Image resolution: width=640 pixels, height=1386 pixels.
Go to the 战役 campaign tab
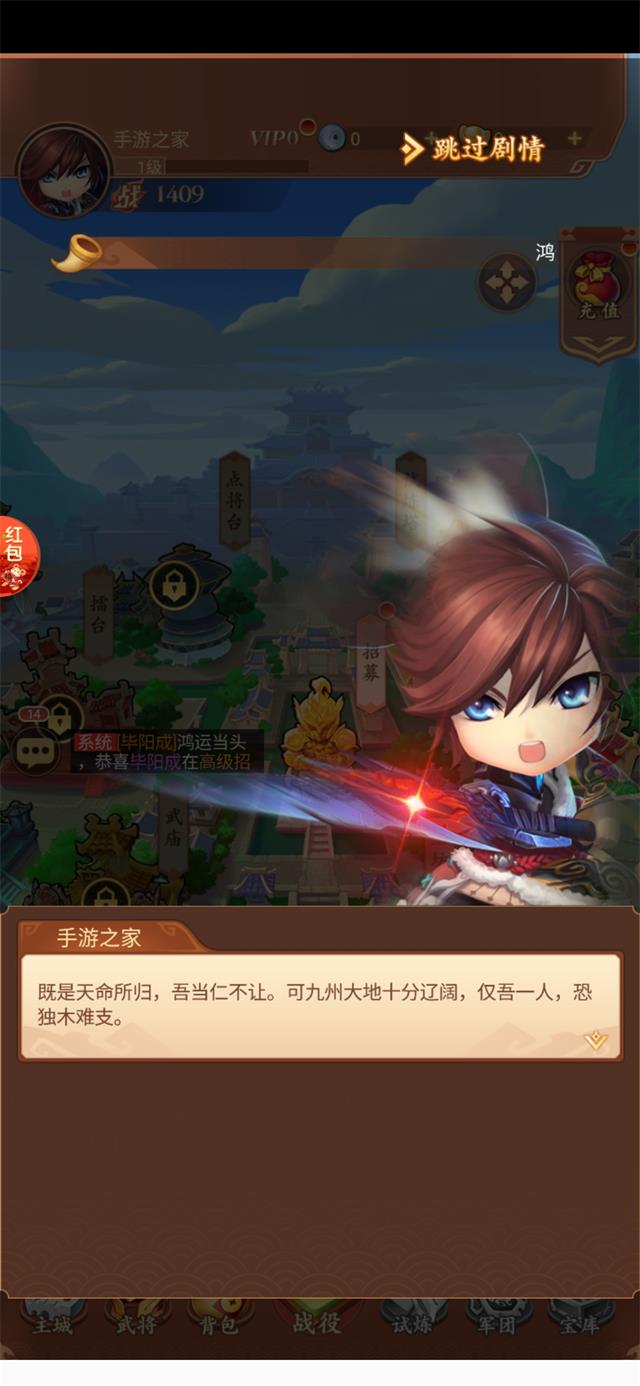click(x=317, y=1322)
